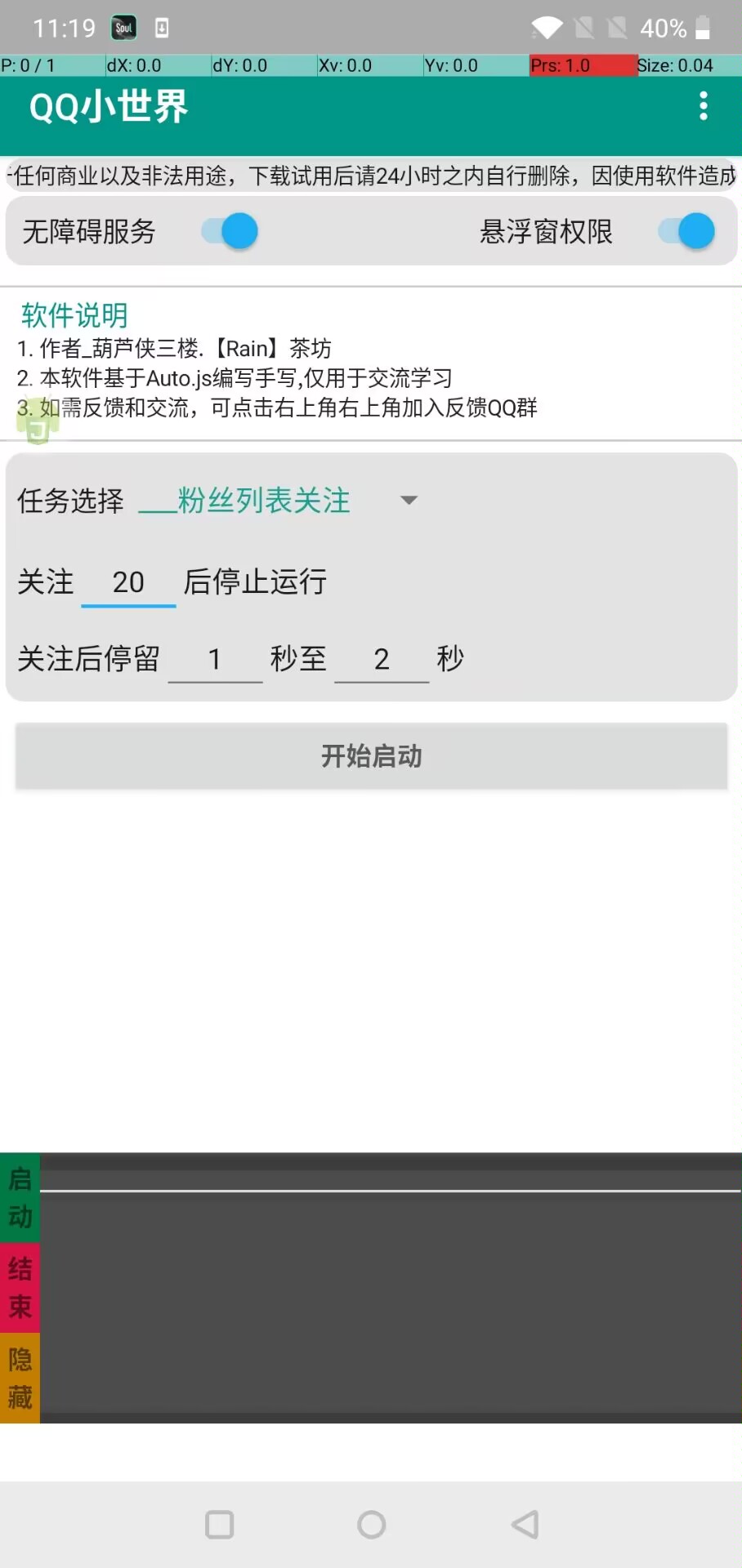This screenshot has width=742, height=1568.
Task: Toggle the 无障碍服务 switch
Action: [x=230, y=231]
